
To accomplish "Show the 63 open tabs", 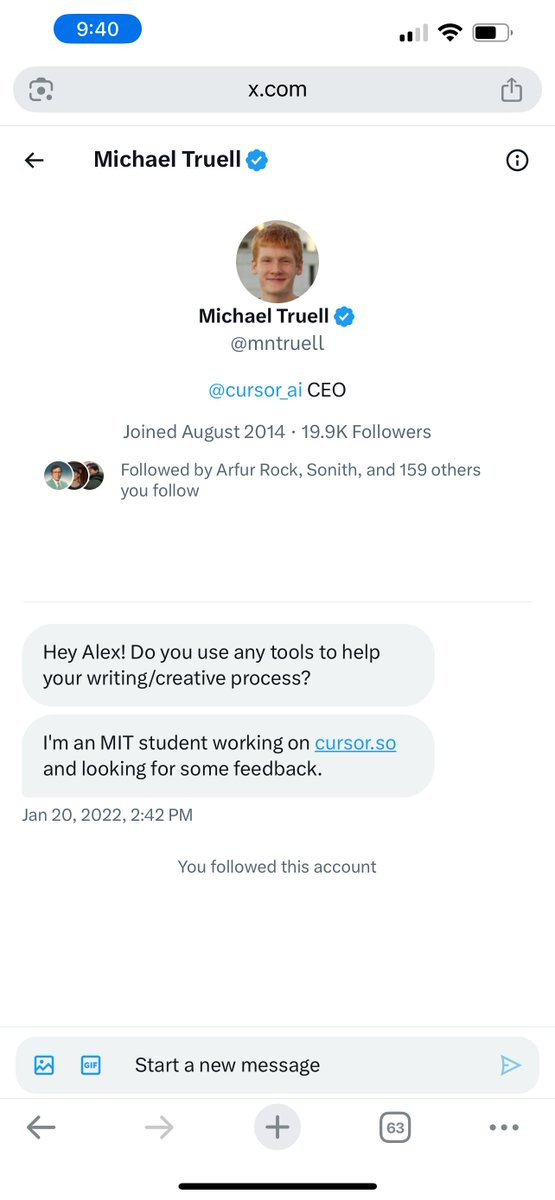I will pyautogui.click(x=395, y=1128).
